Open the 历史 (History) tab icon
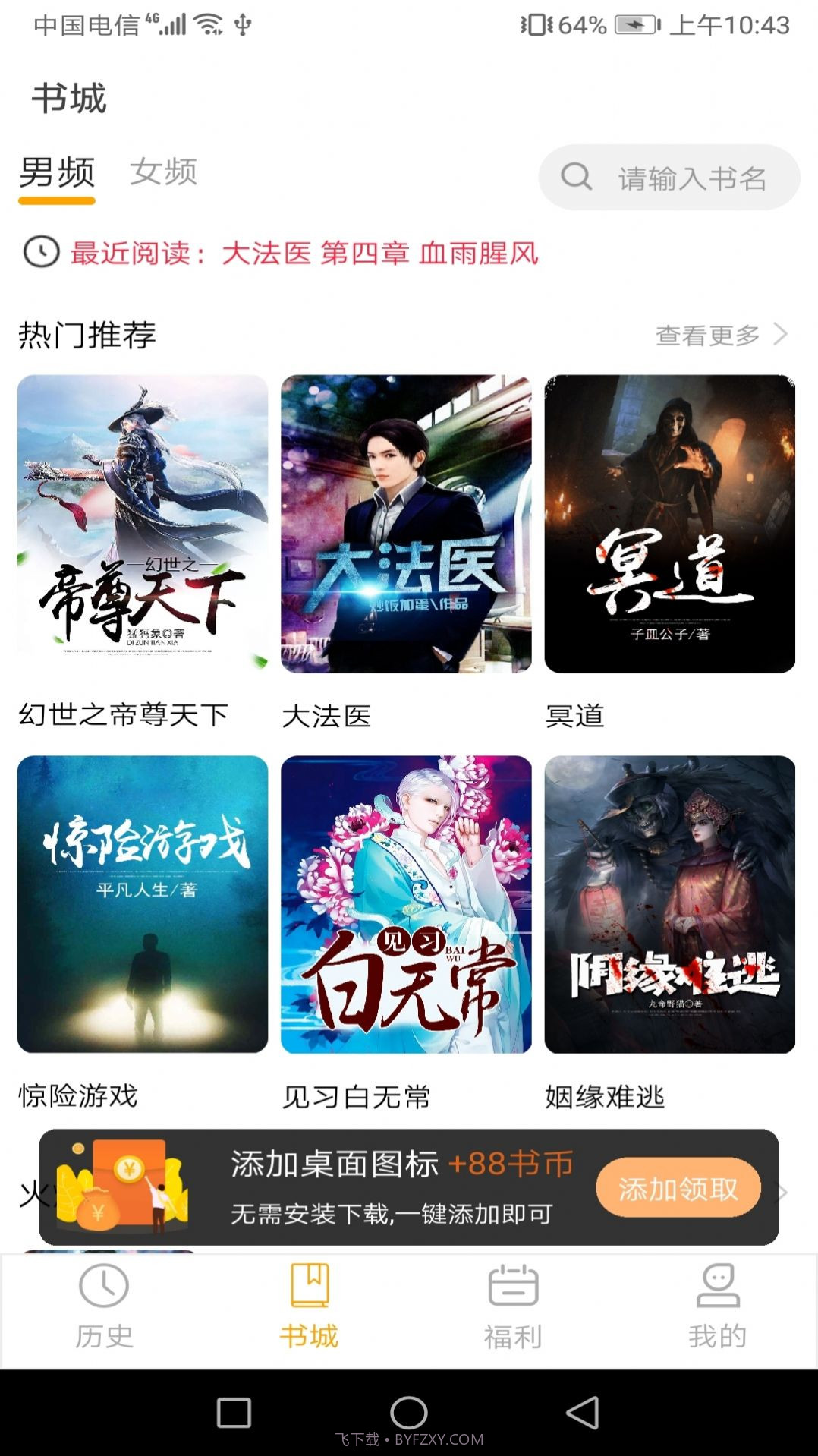Screen dimensions: 818x1456 [104, 1281]
